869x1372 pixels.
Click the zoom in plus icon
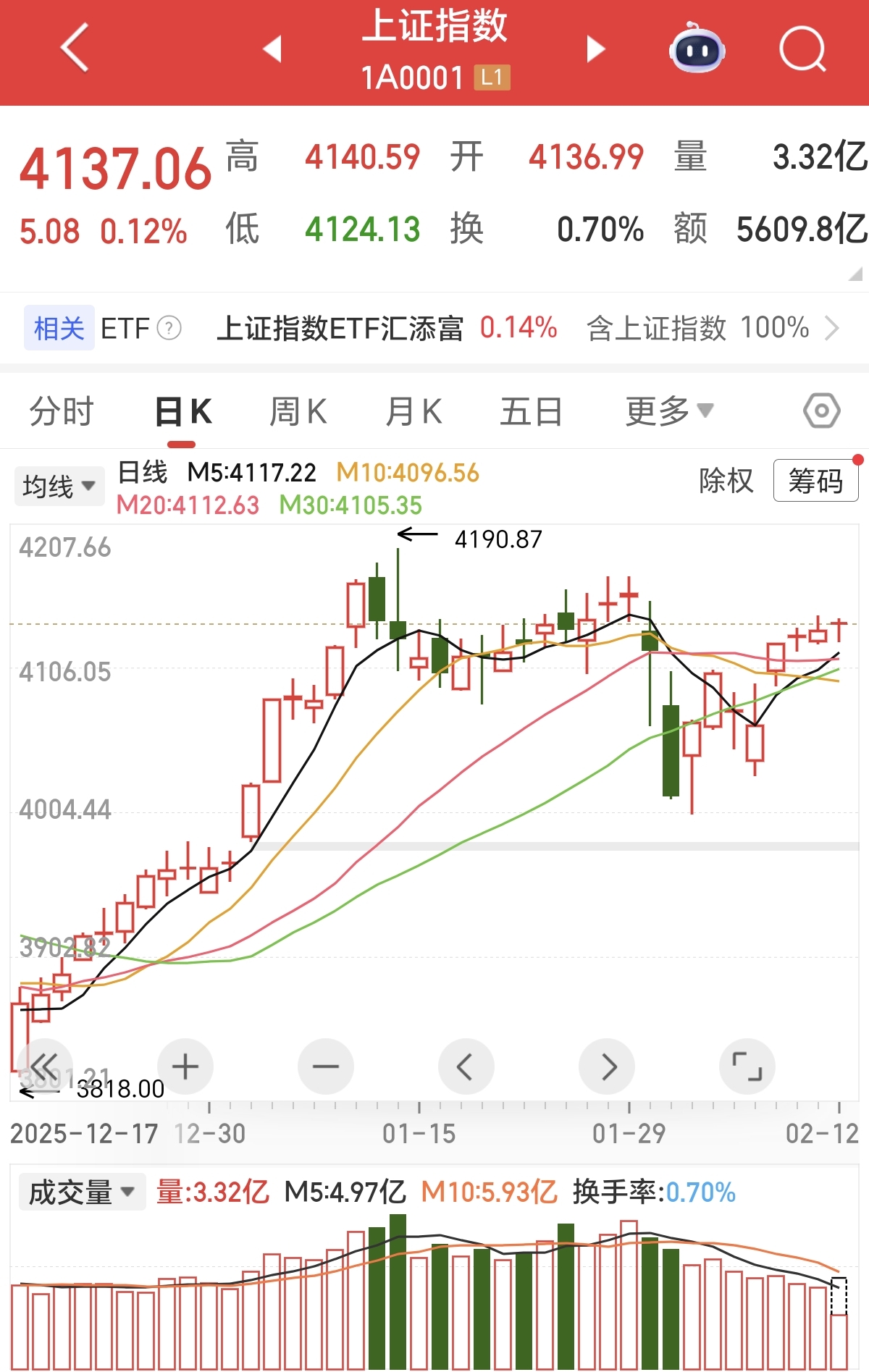pyautogui.click(x=185, y=1066)
